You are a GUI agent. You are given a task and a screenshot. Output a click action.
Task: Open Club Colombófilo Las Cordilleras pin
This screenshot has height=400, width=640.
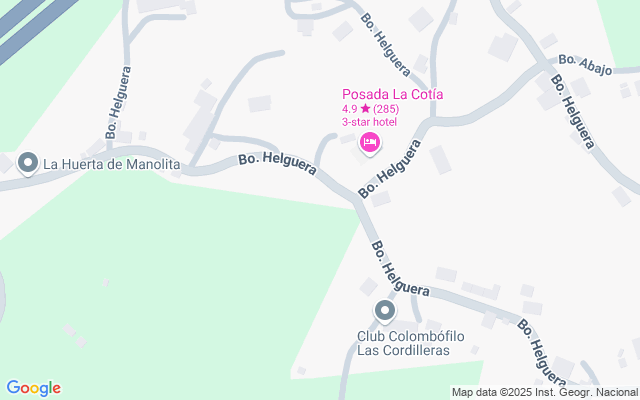click(x=385, y=312)
